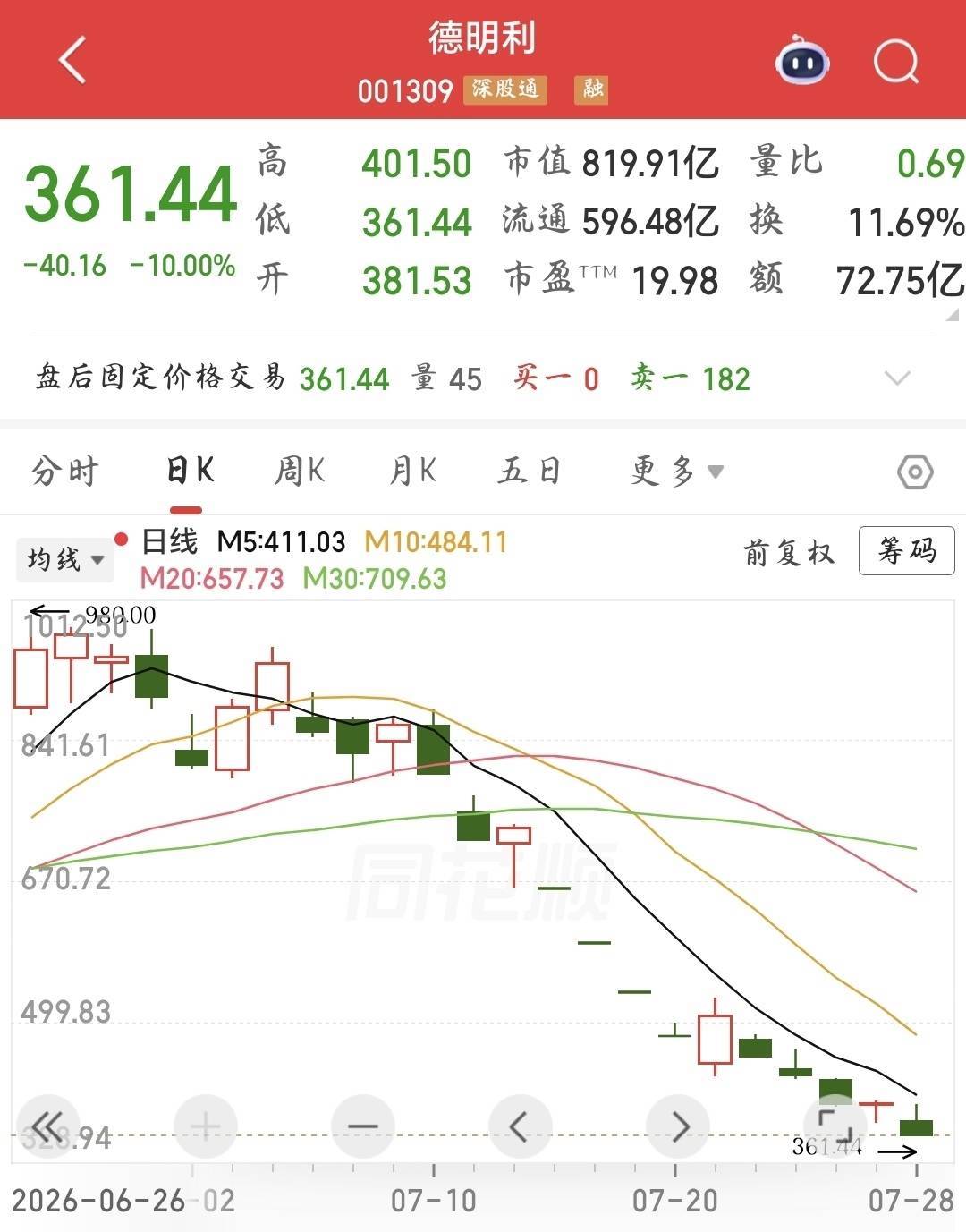Move chart left with the single-arrow button
Image resolution: width=966 pixels, height=1232 pixels.
(520, 1126)
